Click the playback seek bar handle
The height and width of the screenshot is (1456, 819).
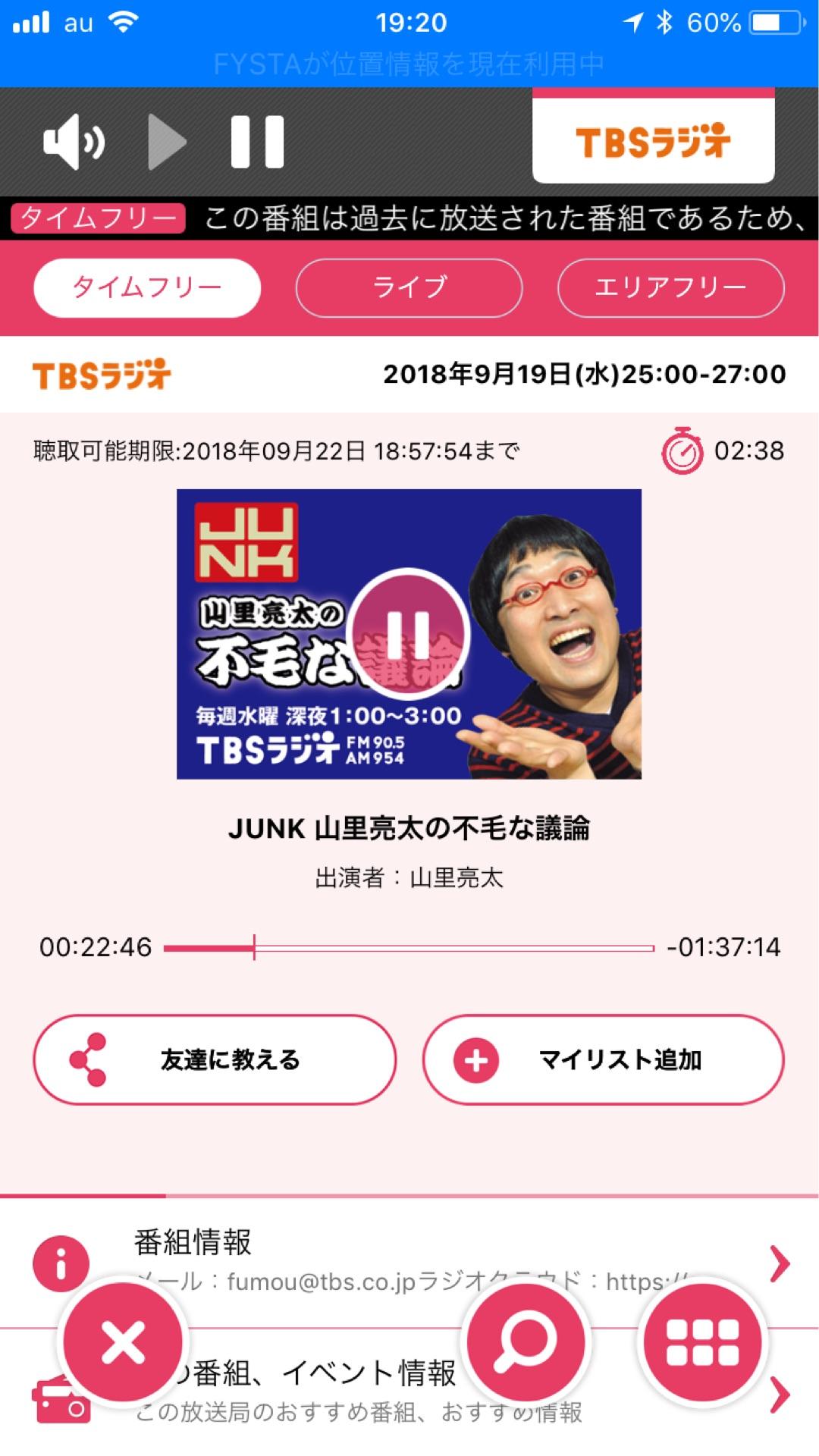pyautogui.click(x=253, y=946)
